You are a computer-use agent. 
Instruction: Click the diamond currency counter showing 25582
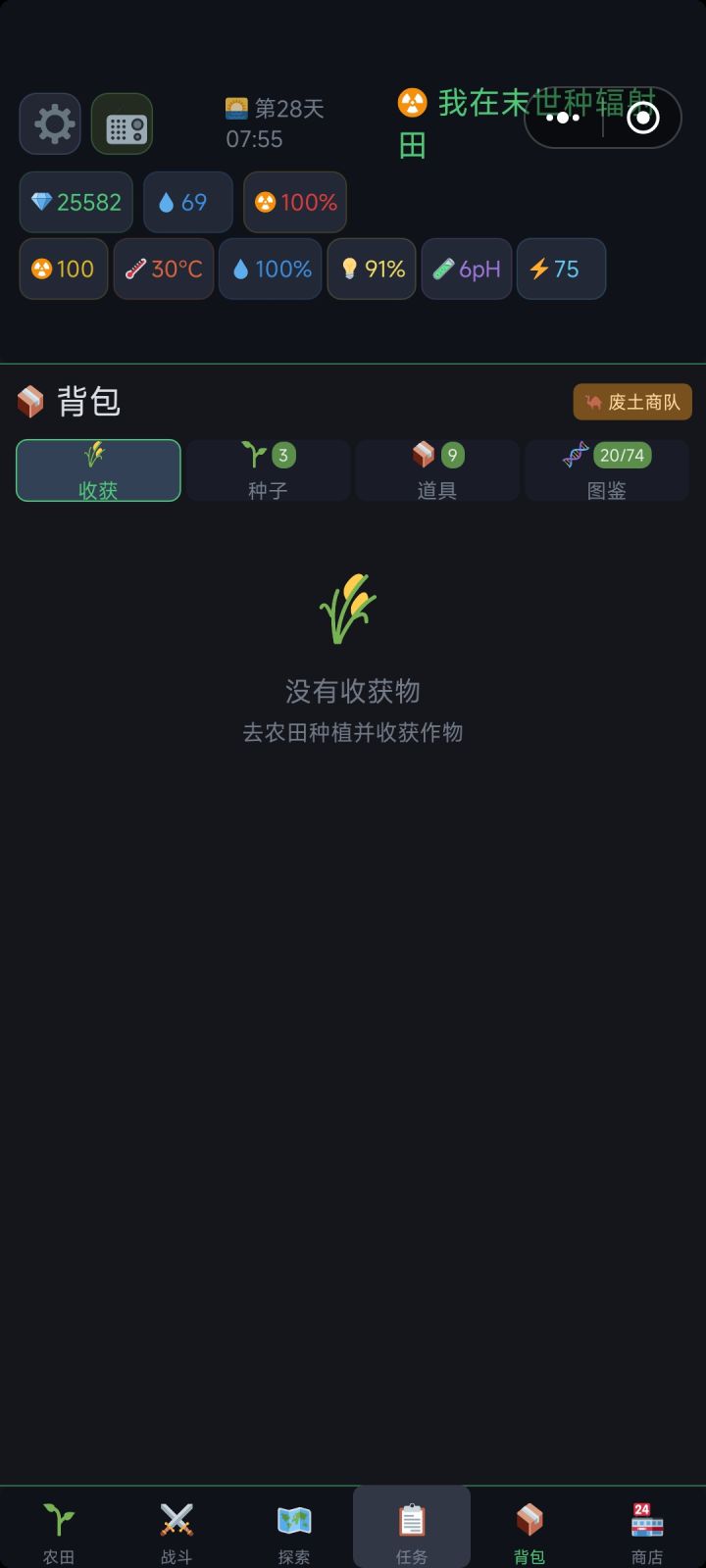(x=76, y=203)
